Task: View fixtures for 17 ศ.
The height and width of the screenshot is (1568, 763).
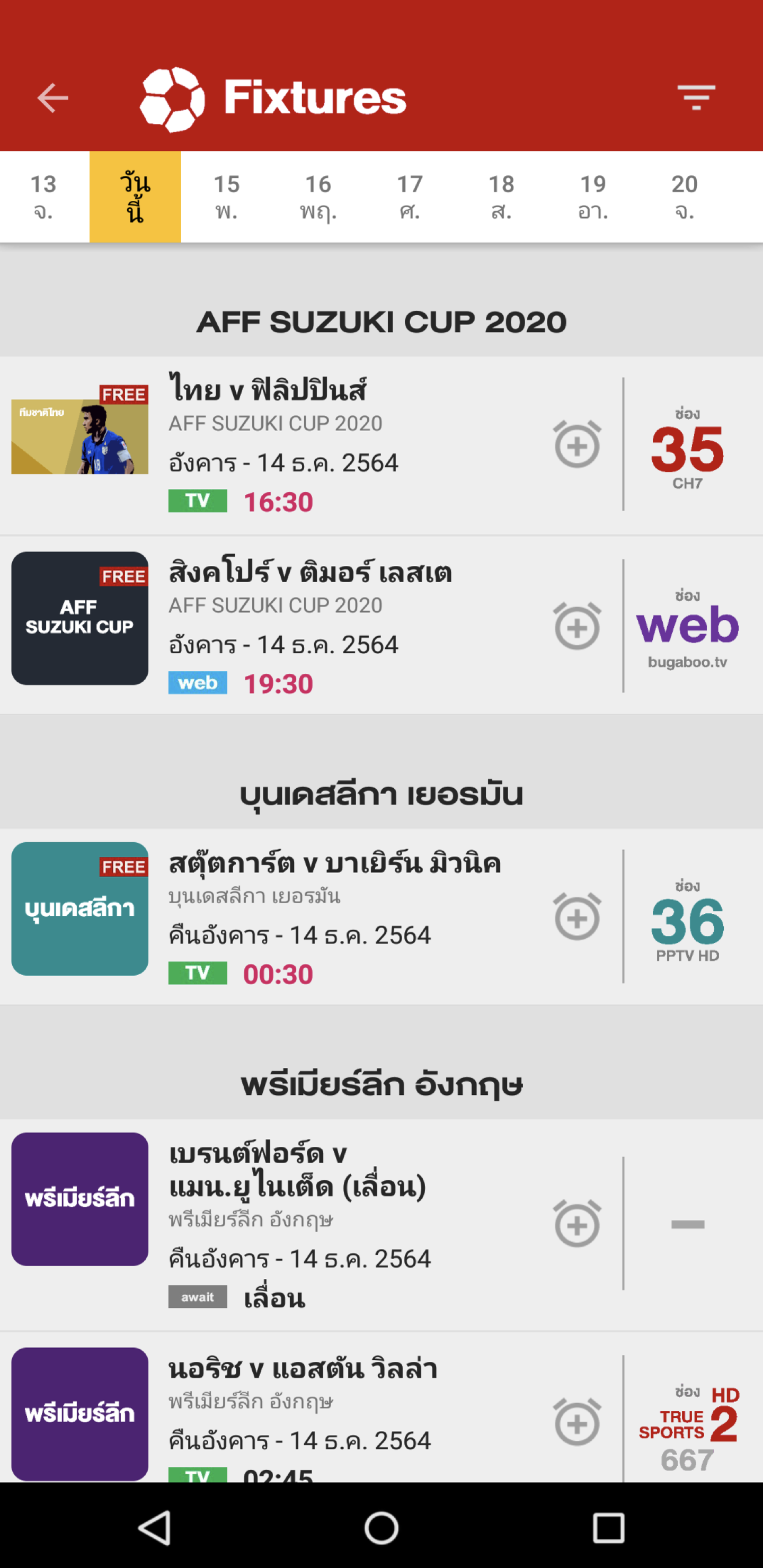Action: point(410,197)
